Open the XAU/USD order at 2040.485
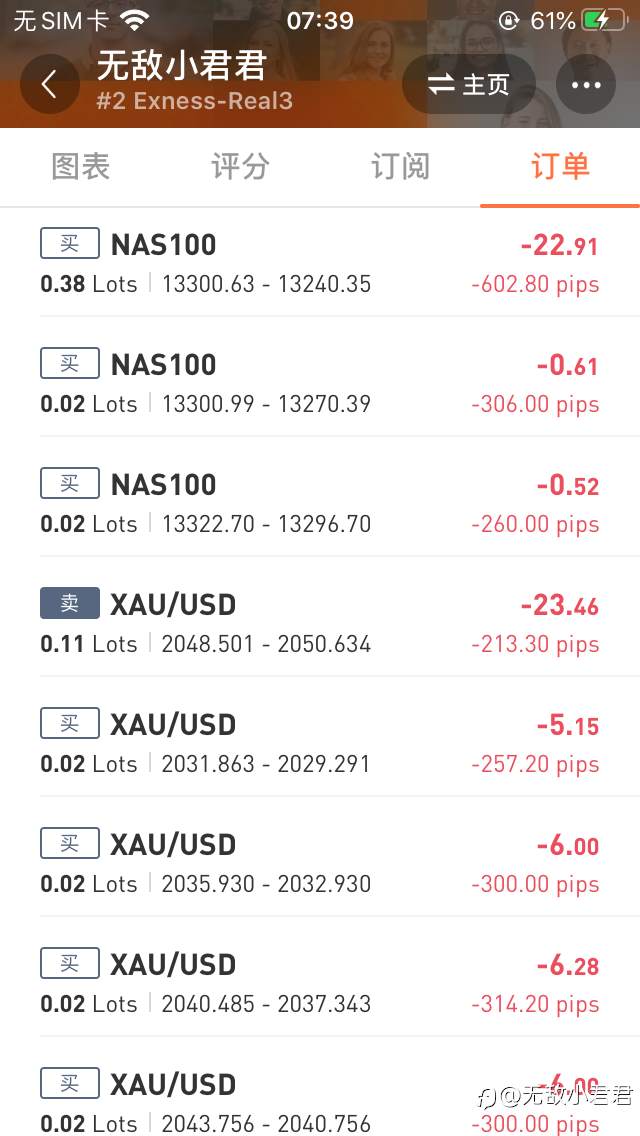640x1136 pixels. point(320,977)
